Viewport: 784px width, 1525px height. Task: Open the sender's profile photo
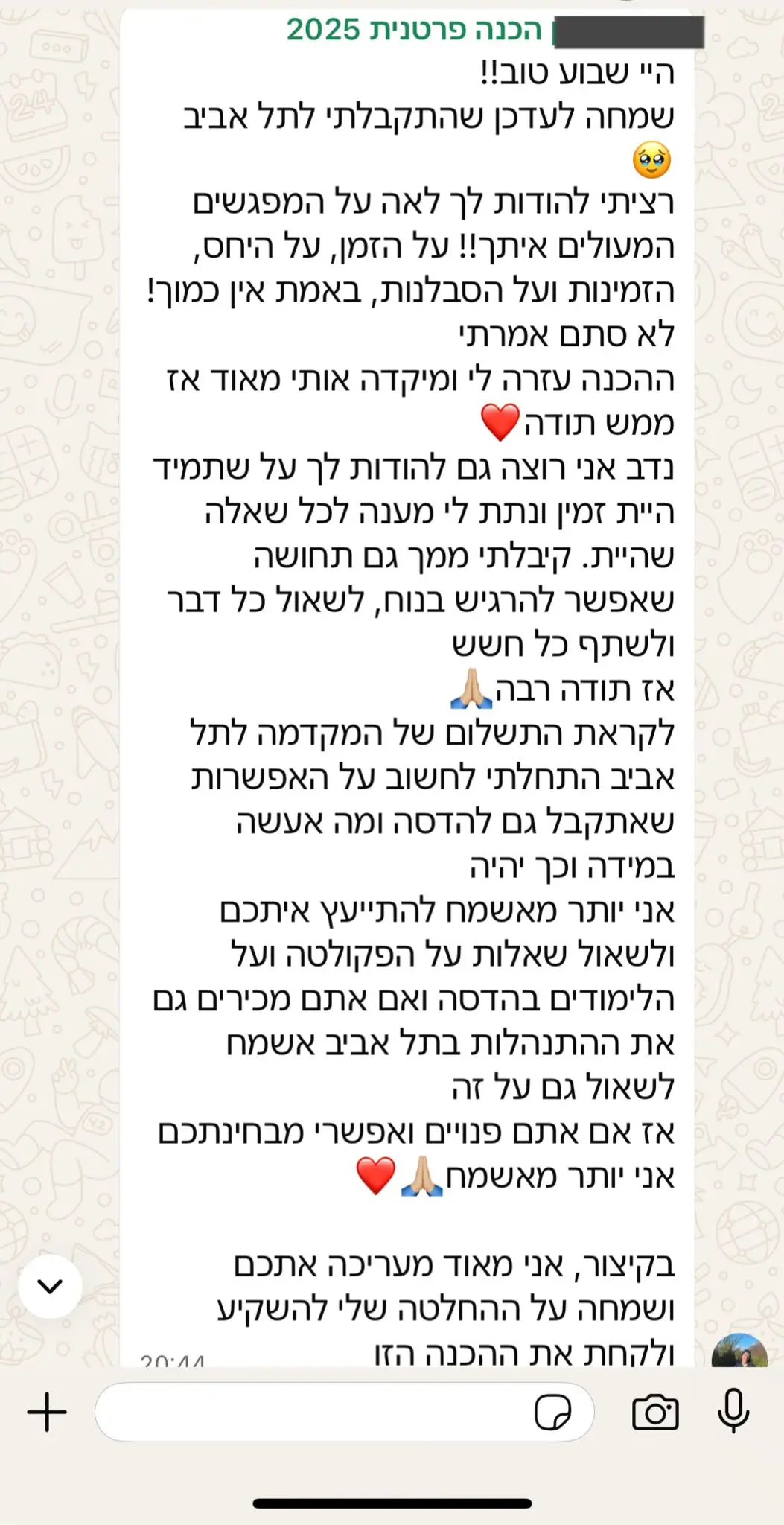(x=739, y=1352)
